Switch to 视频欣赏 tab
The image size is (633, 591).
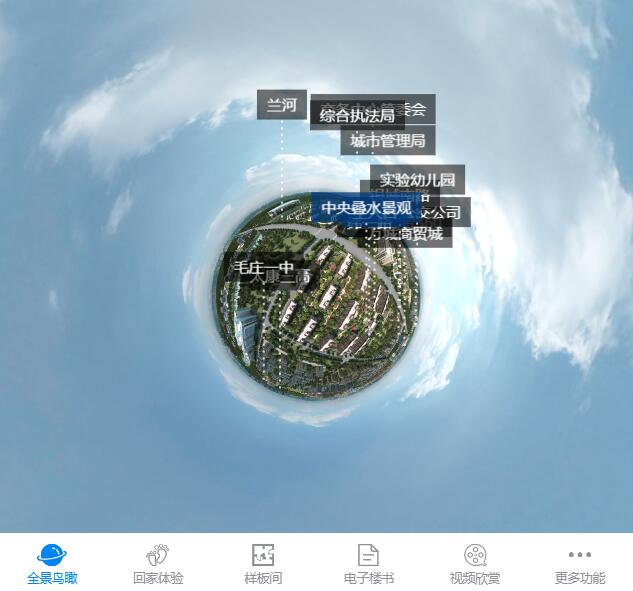coord(474,563)
